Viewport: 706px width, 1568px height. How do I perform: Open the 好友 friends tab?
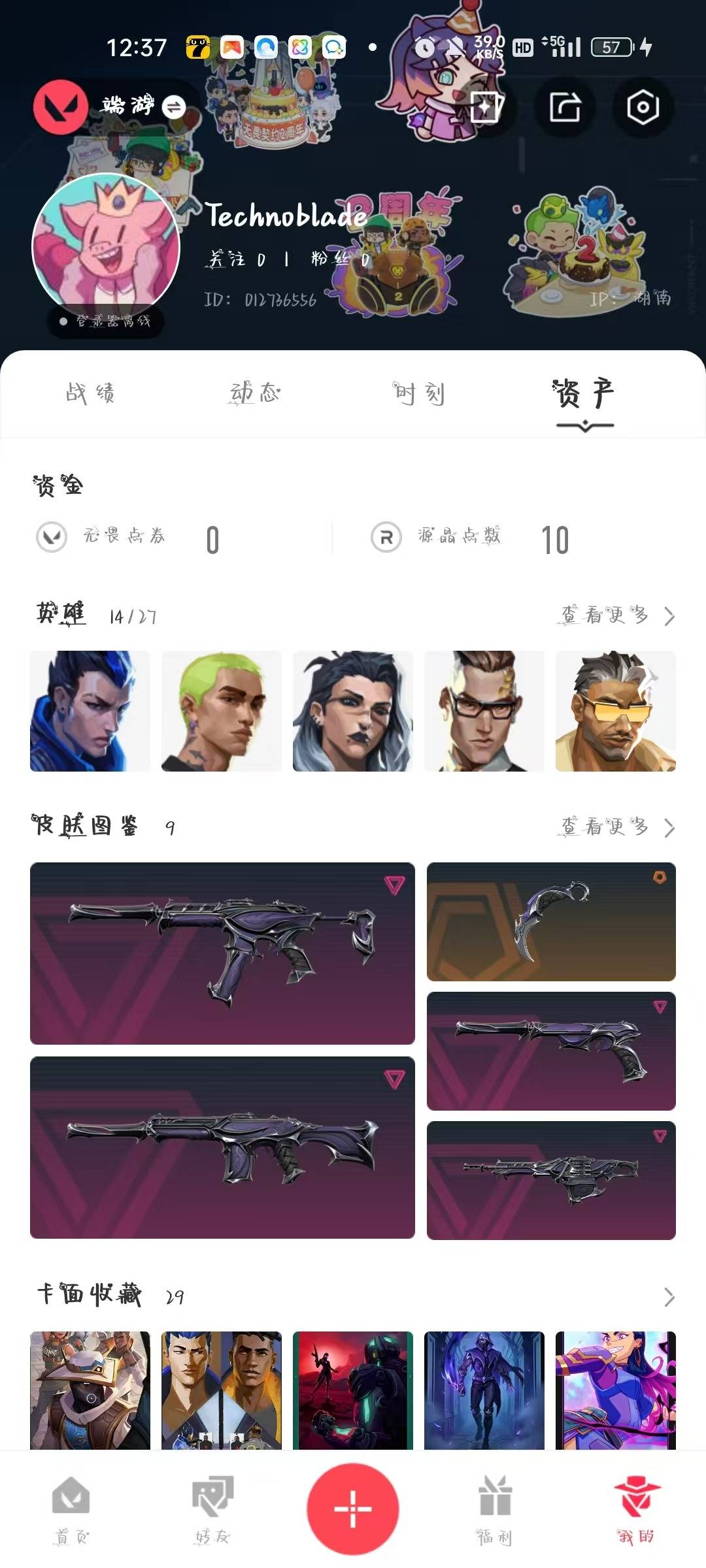pos(212,1510)
